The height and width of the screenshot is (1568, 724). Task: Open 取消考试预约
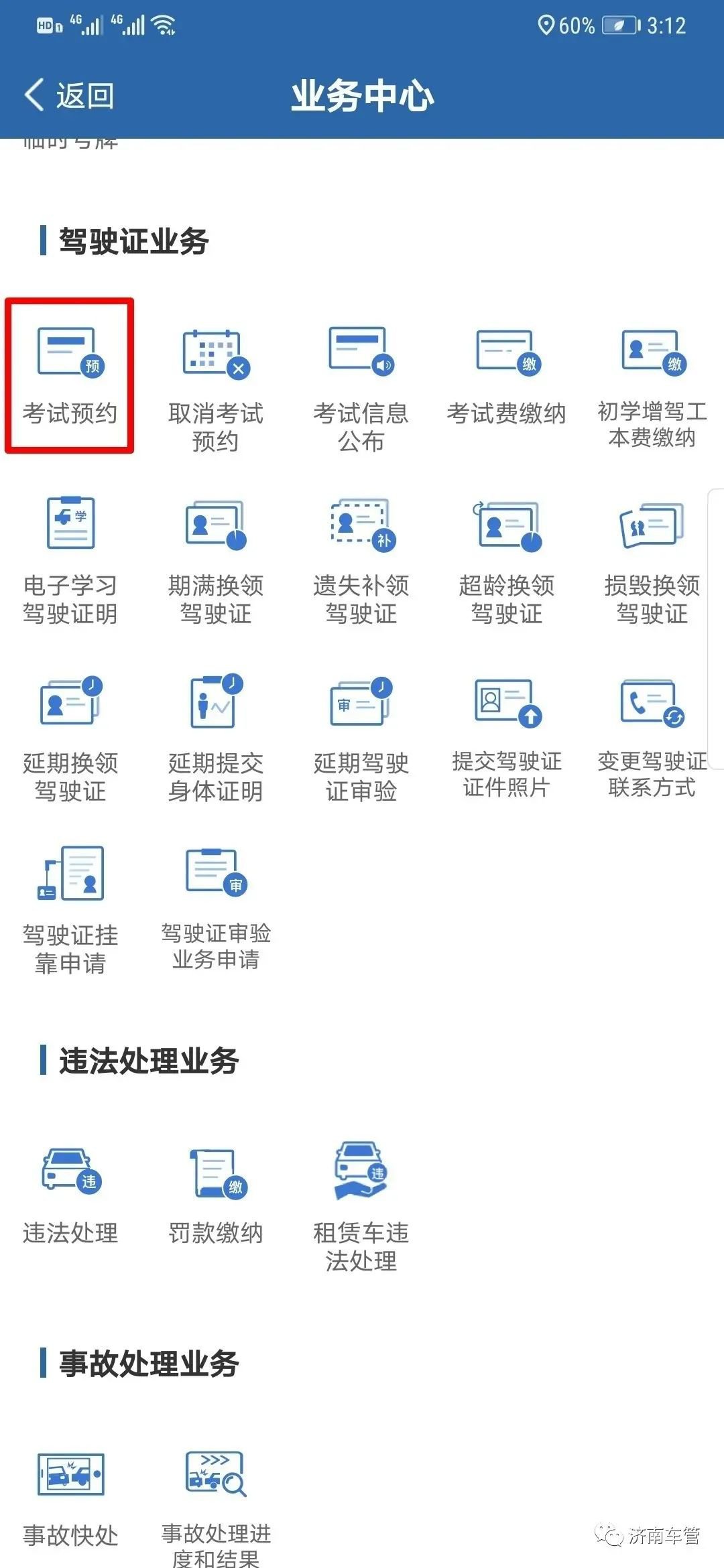pos(215,389)
